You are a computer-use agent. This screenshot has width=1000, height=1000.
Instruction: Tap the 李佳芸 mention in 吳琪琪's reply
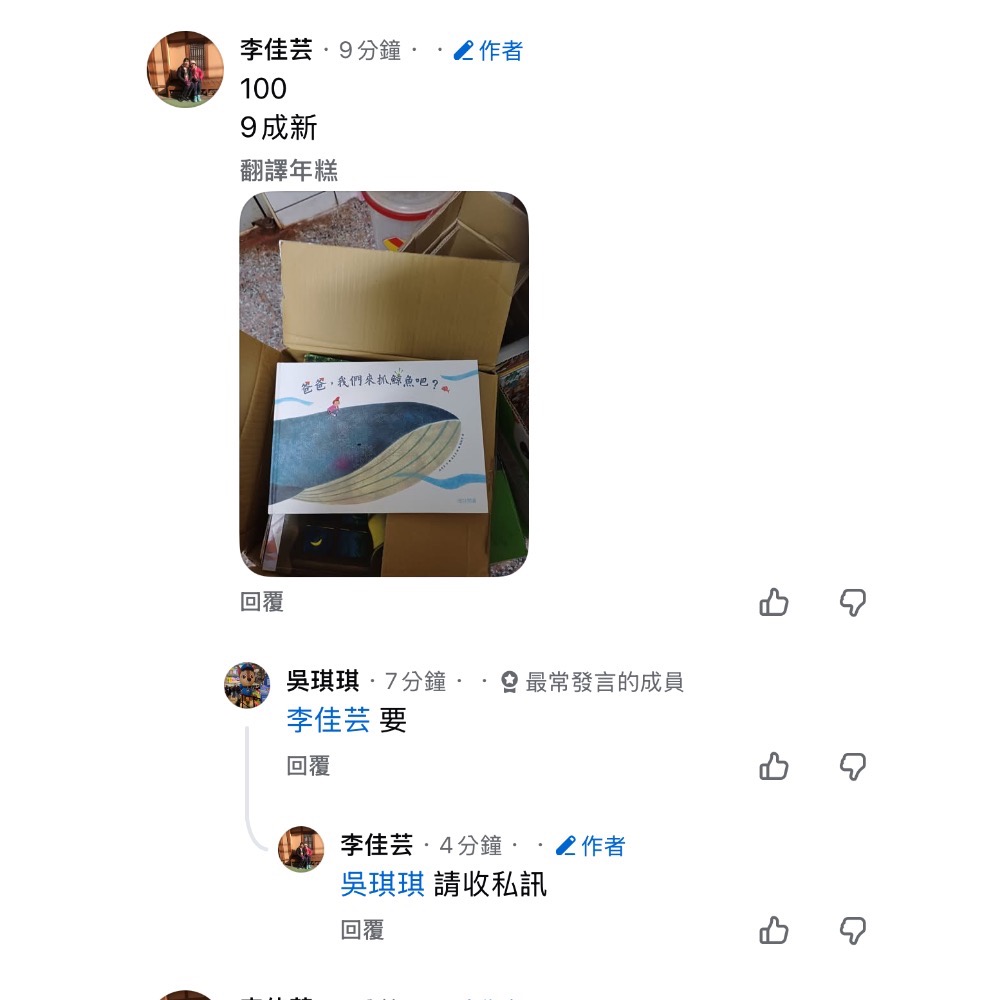328,720
